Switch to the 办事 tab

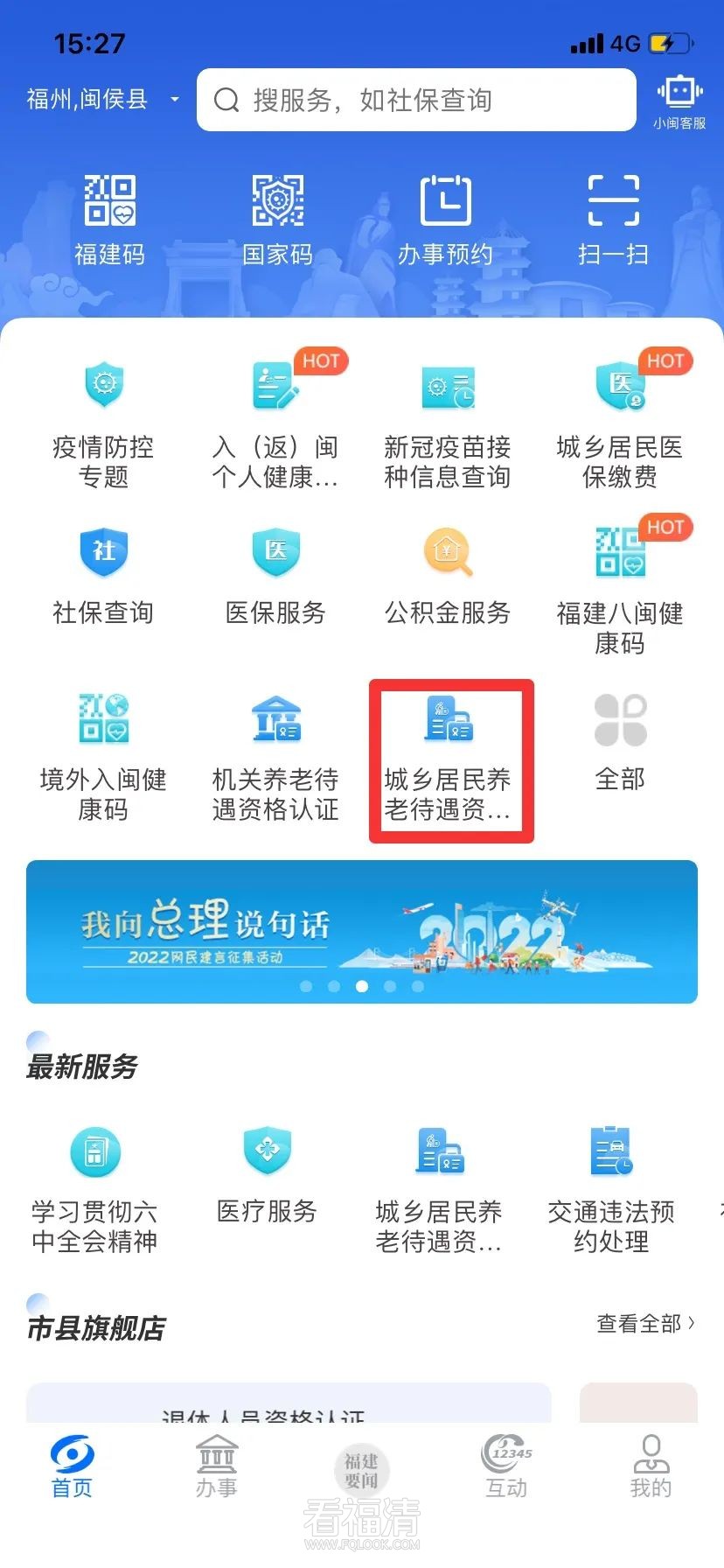pos(217,1466)
